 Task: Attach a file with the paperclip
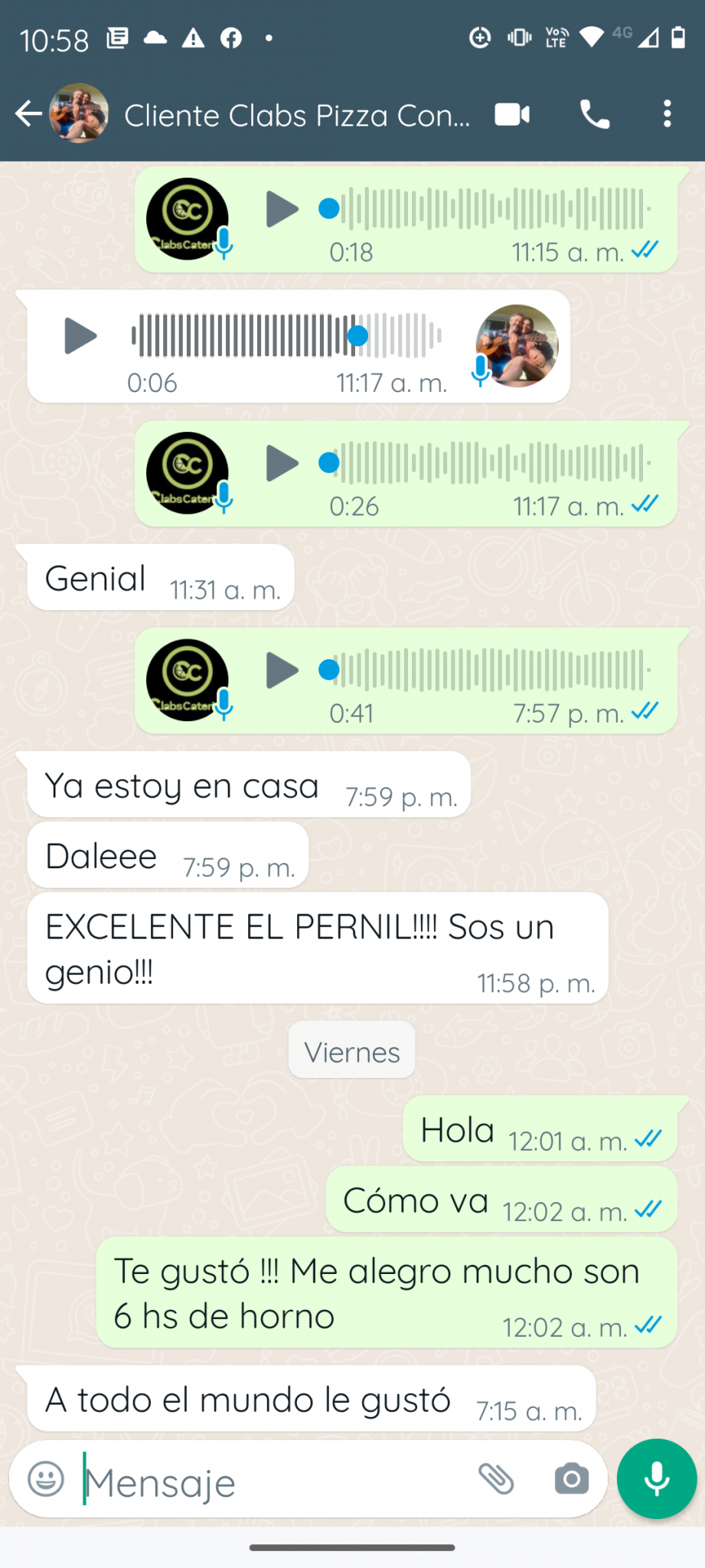pos(496,1478)
